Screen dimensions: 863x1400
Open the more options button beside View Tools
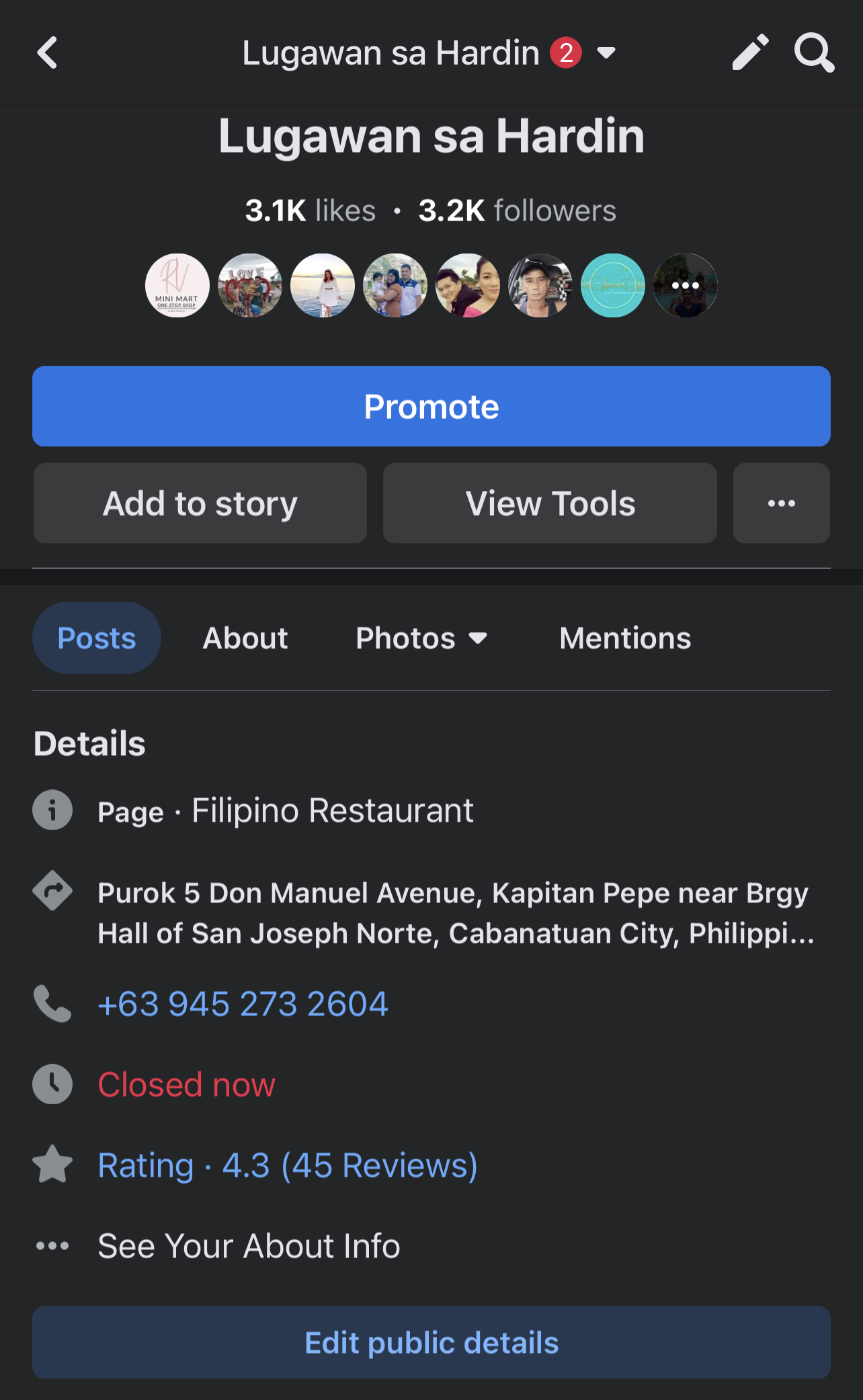tap(781, 503)
